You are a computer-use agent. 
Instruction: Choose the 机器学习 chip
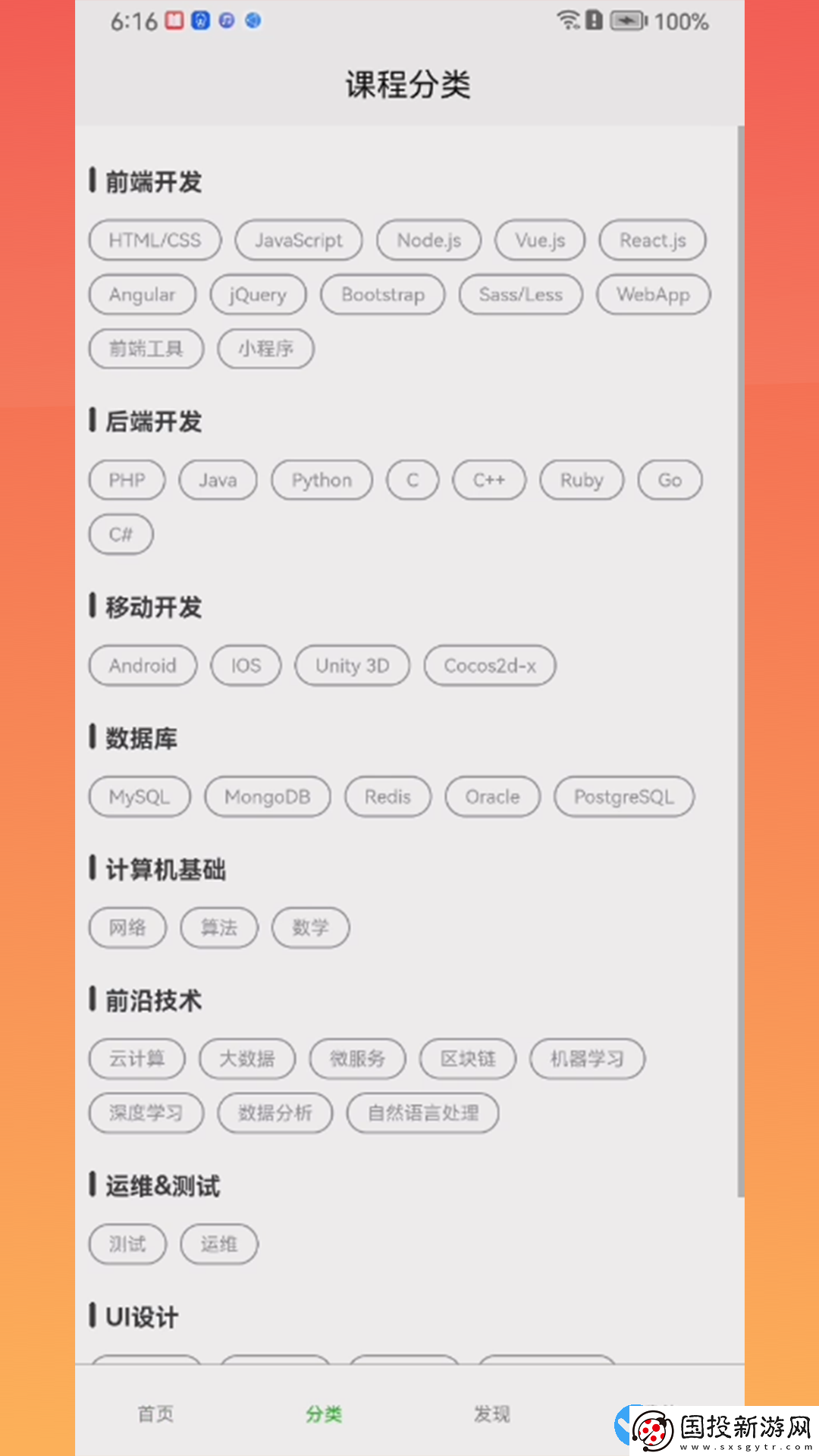tap(587, 1059)
